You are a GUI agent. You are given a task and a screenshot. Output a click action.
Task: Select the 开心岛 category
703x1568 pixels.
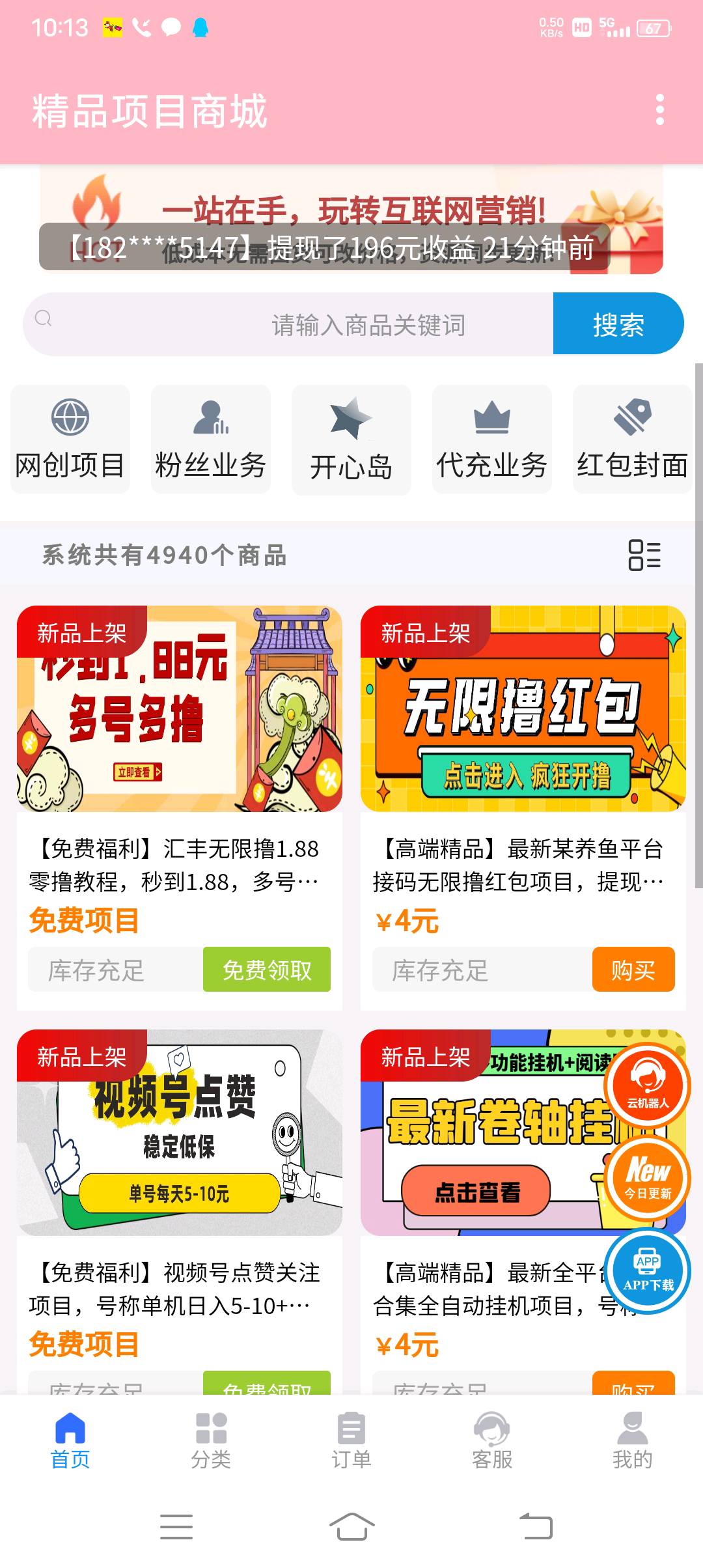click(x=351, y=440)
